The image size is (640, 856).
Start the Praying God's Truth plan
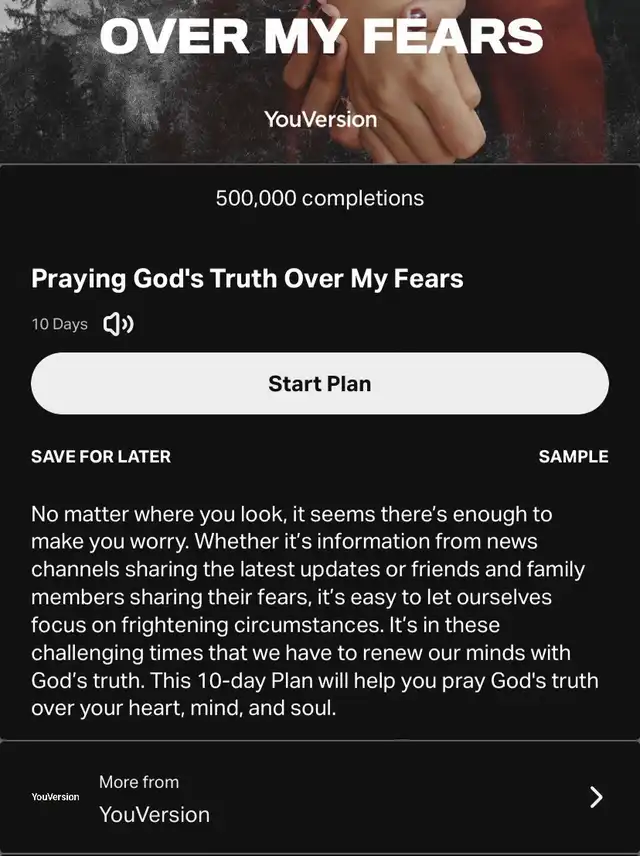320,384
